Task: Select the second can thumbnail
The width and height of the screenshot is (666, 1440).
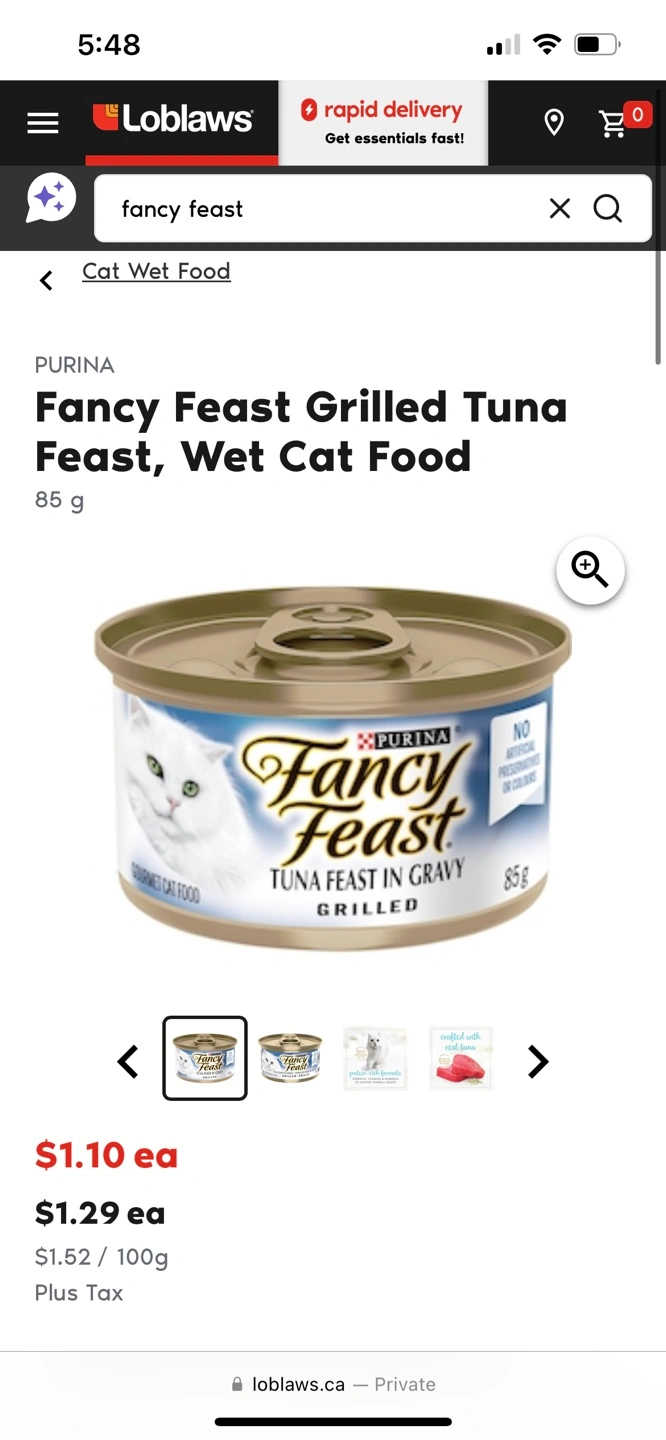Action: pos(290,1058)
